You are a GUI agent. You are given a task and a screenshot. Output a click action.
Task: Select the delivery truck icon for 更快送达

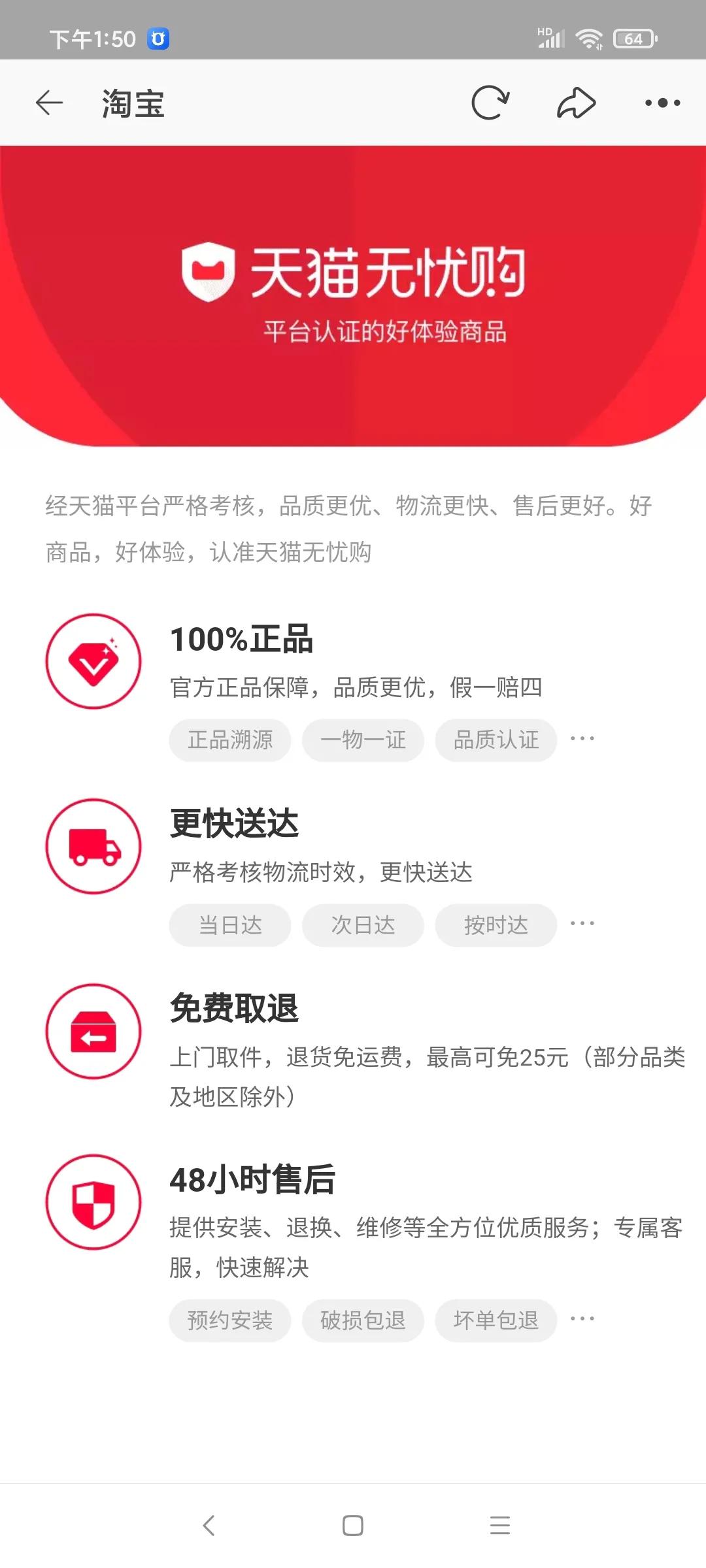point(93,846)
